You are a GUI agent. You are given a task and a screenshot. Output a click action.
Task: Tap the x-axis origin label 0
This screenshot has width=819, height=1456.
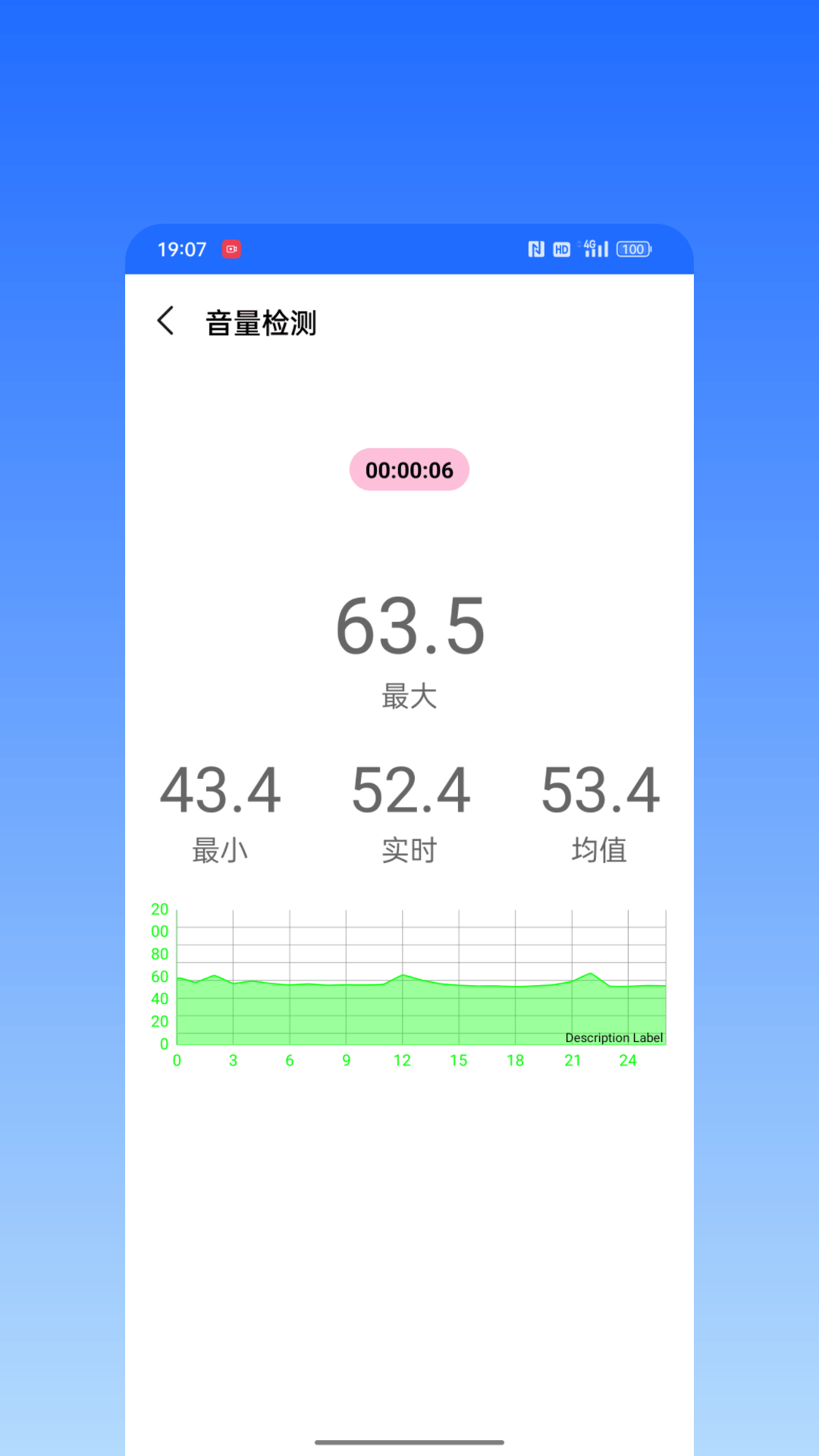(x=177, y=1060)
